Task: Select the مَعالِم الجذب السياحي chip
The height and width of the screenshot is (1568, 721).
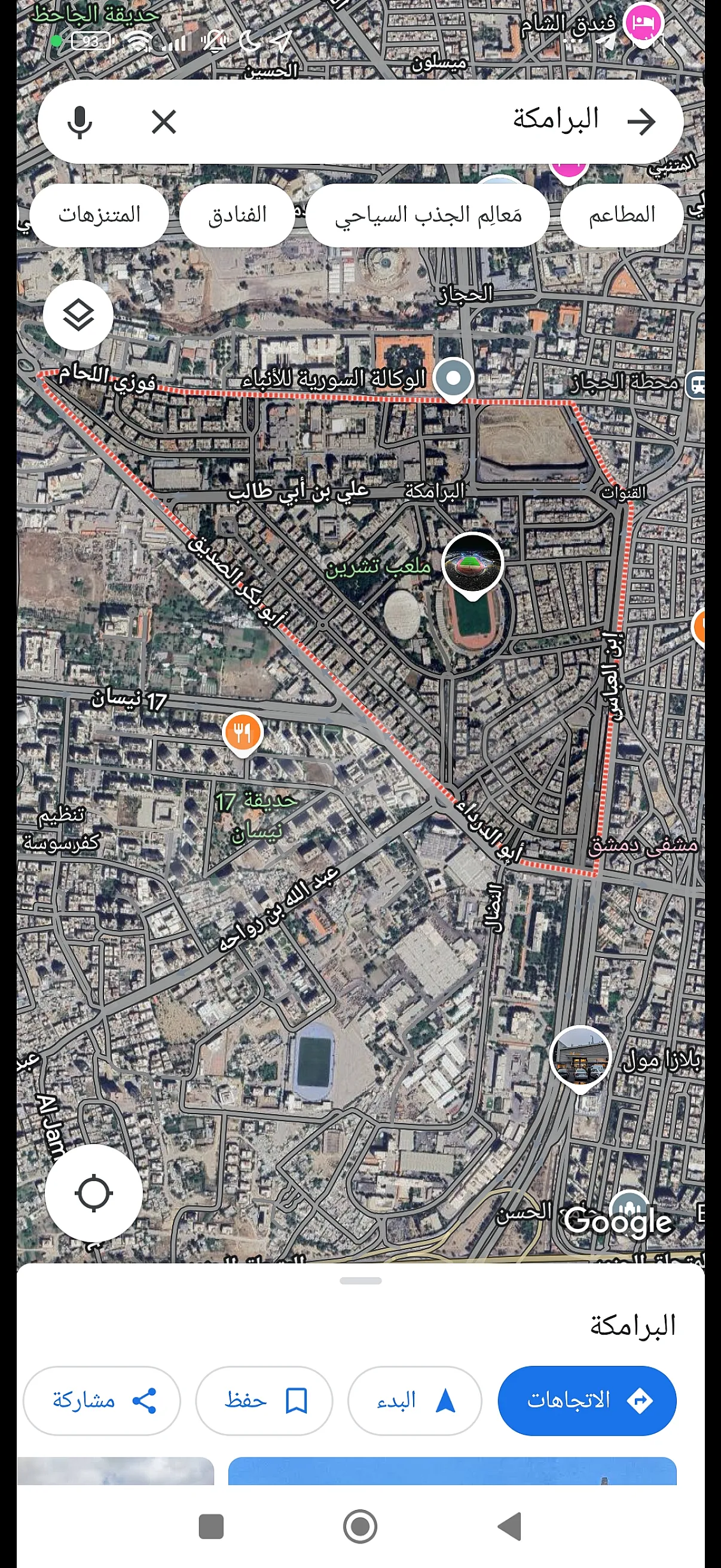Action: 427,215
